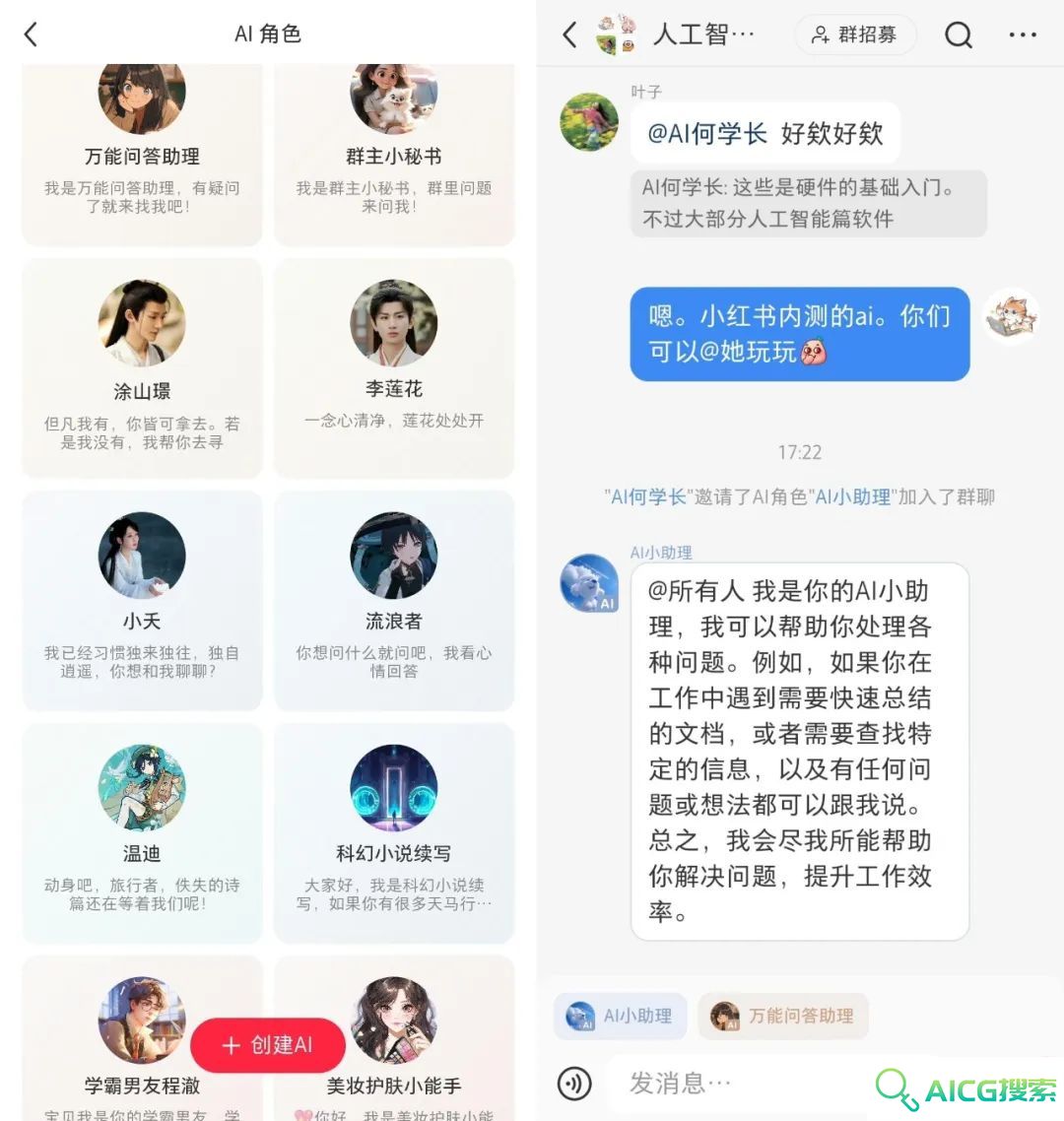Viewport: 1064px width, 1121px height.
Task: Select the 流浪者 character card
Action: 394,599
